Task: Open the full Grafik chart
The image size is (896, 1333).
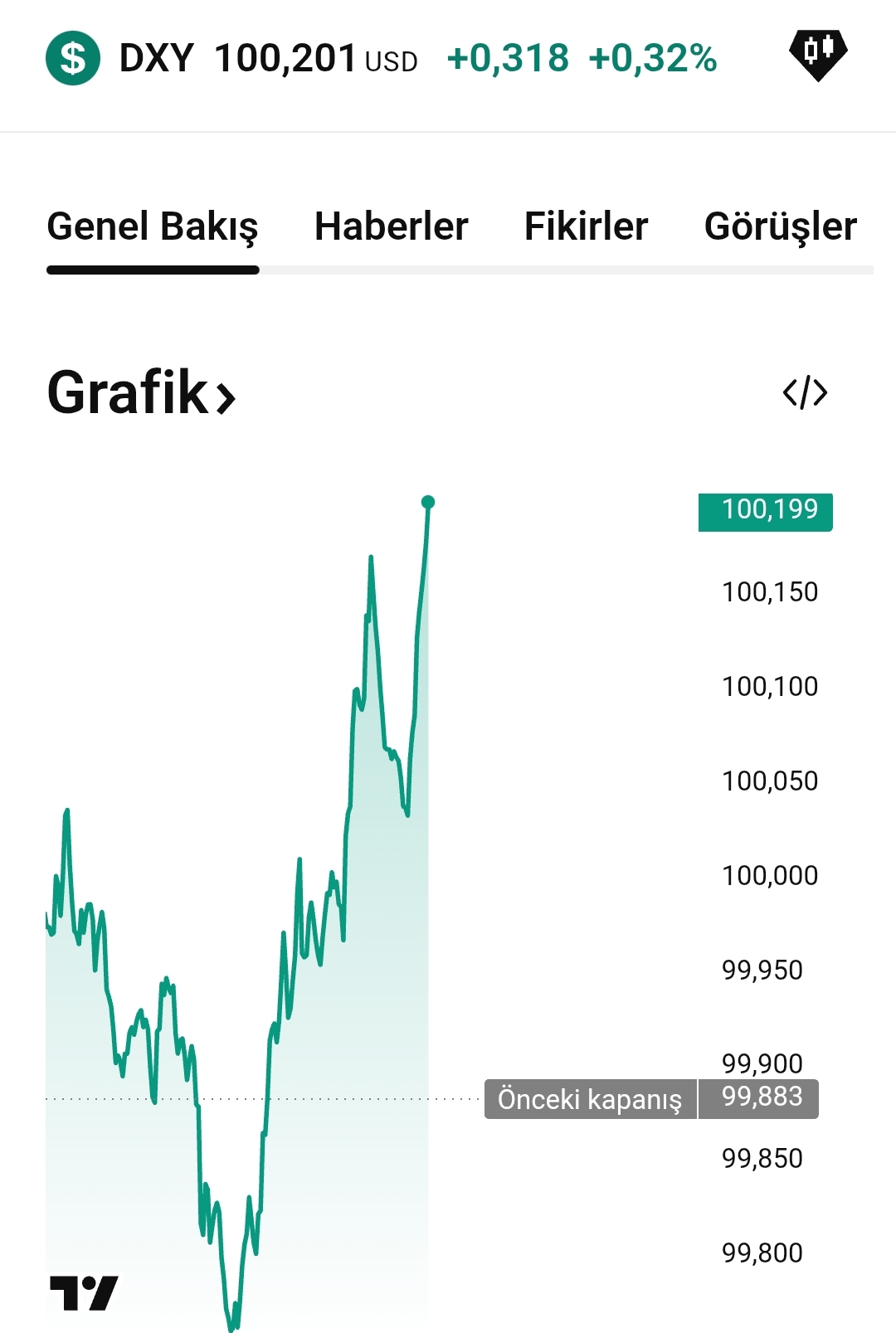Action: coord(141,393)
